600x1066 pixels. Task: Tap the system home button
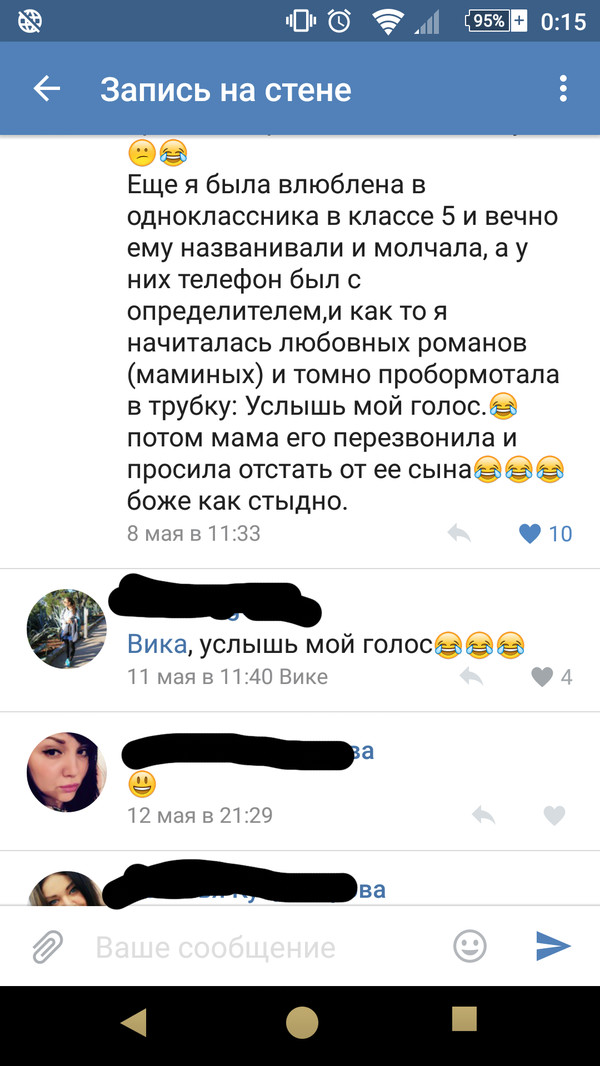pyautogui.click(x=301, y=1021)
